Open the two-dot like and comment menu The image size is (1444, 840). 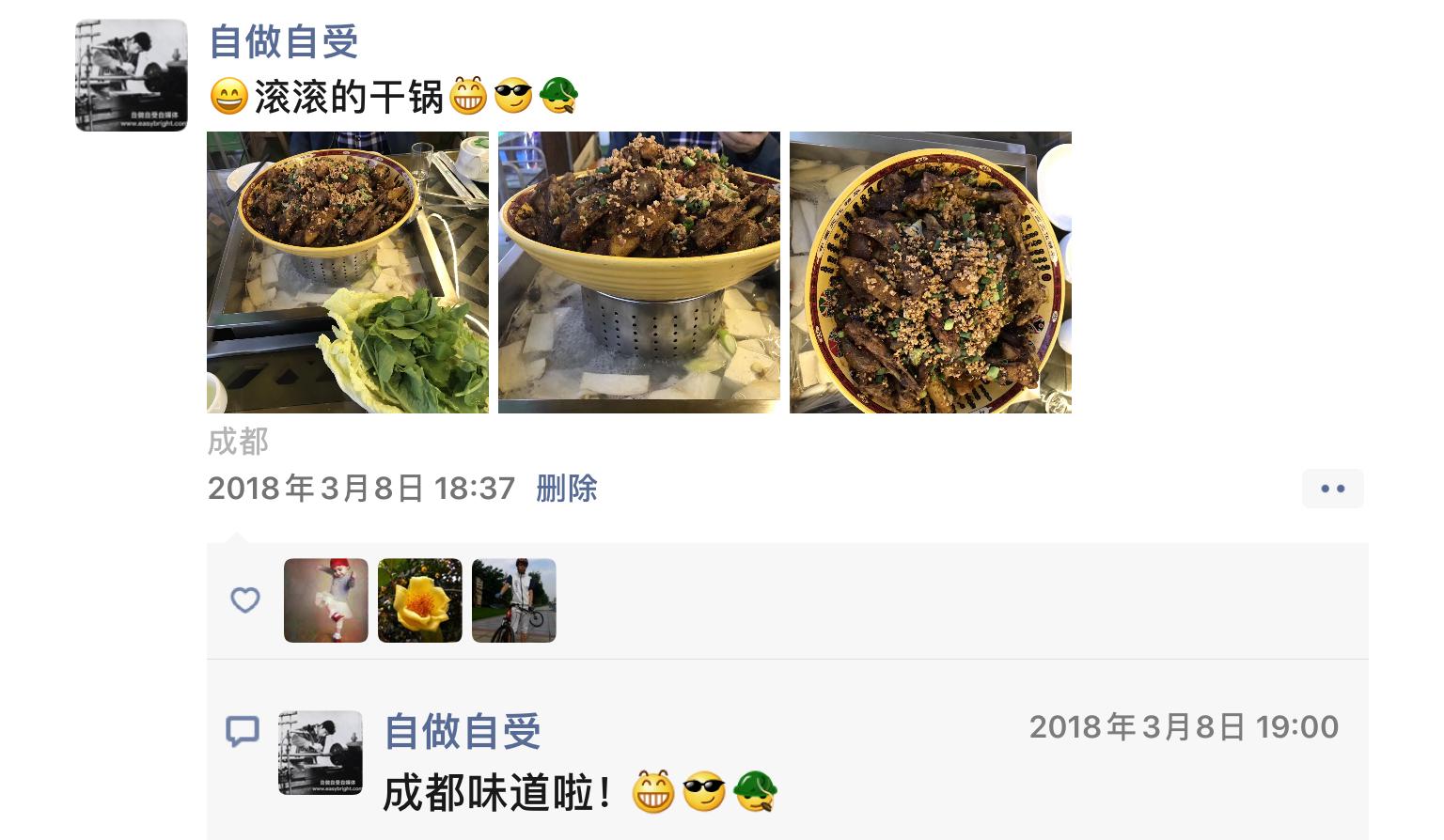tap(1331, 489)
